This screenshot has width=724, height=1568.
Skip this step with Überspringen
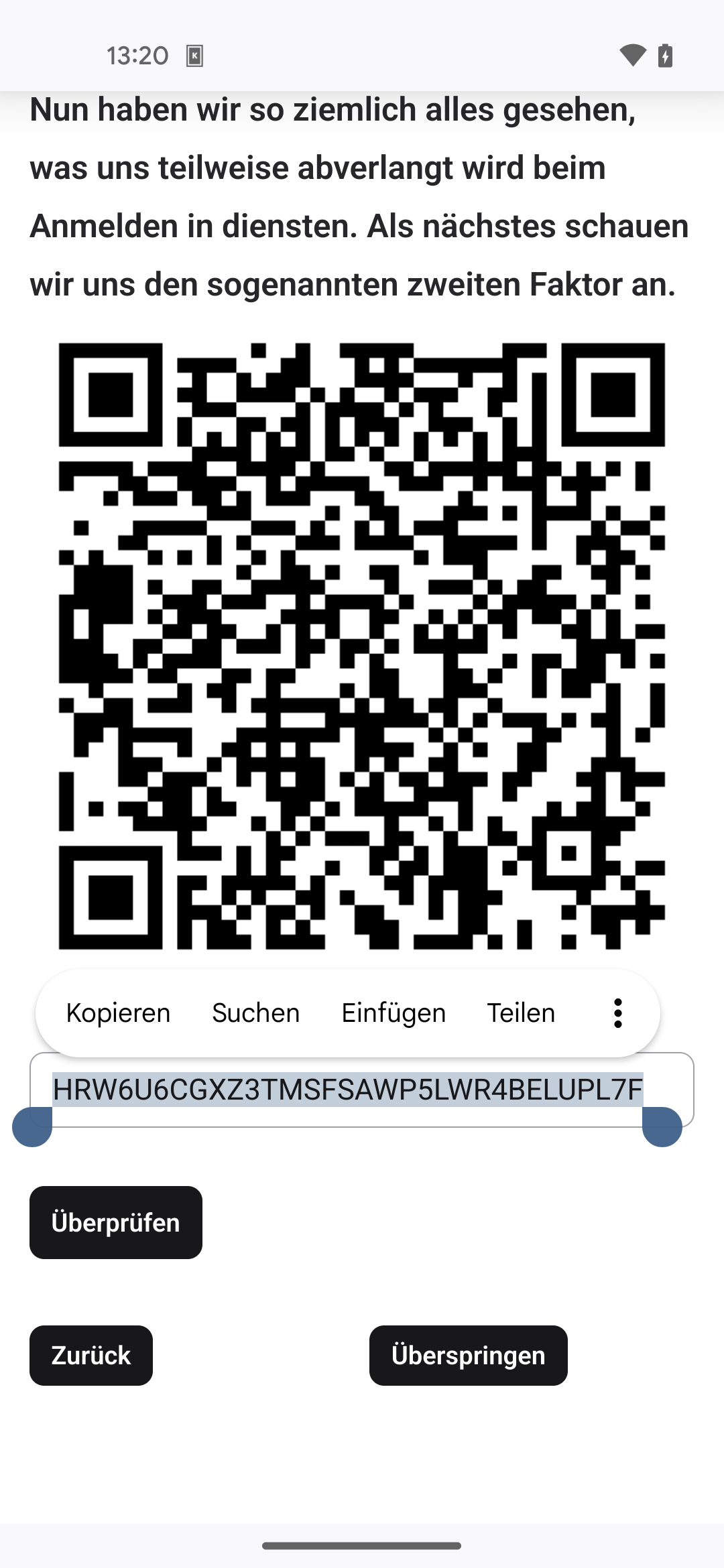coord(468,1356)
